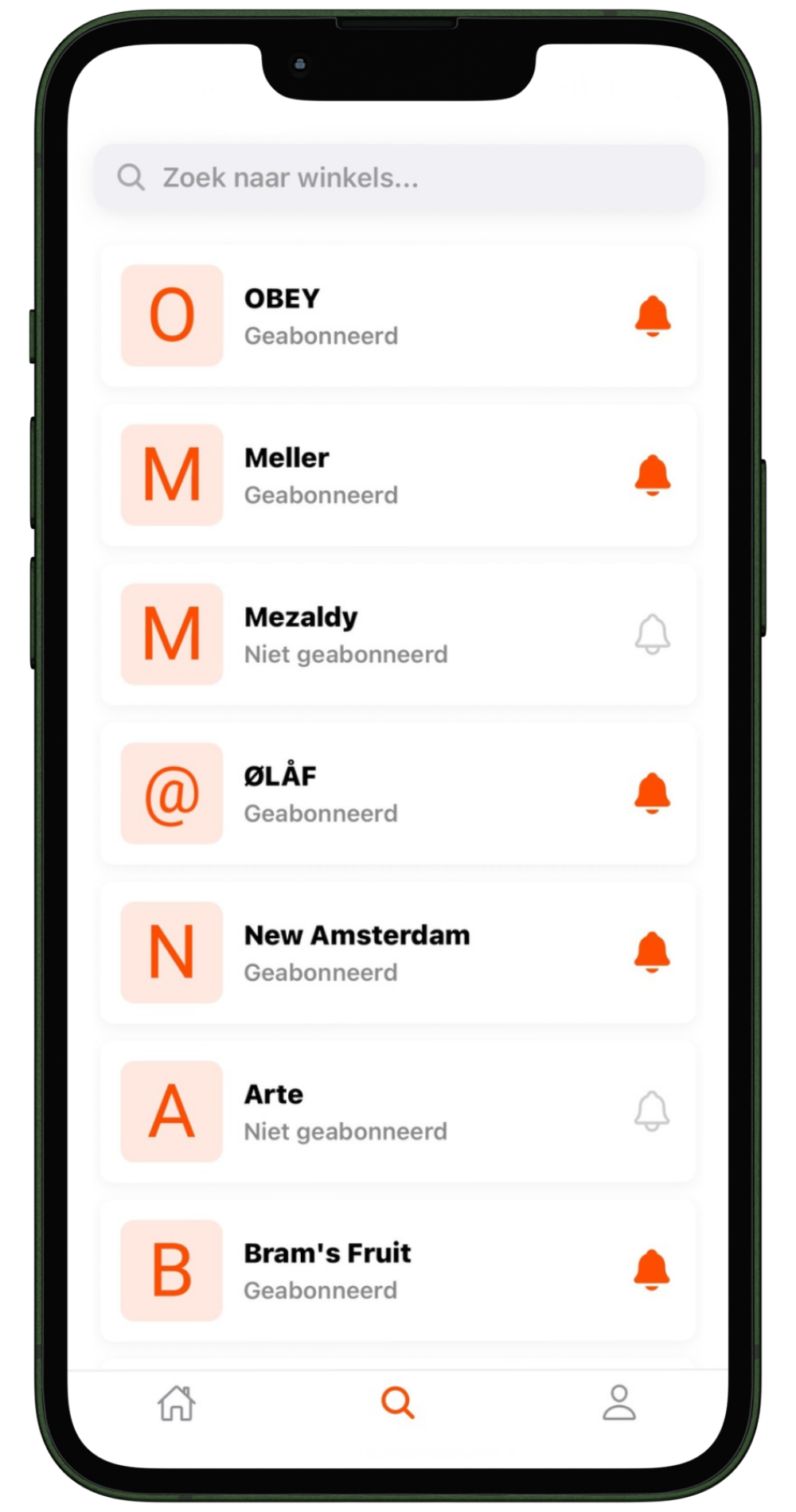Go to the profile tab
796x1512 pixels.
[x=618, y=1402]
